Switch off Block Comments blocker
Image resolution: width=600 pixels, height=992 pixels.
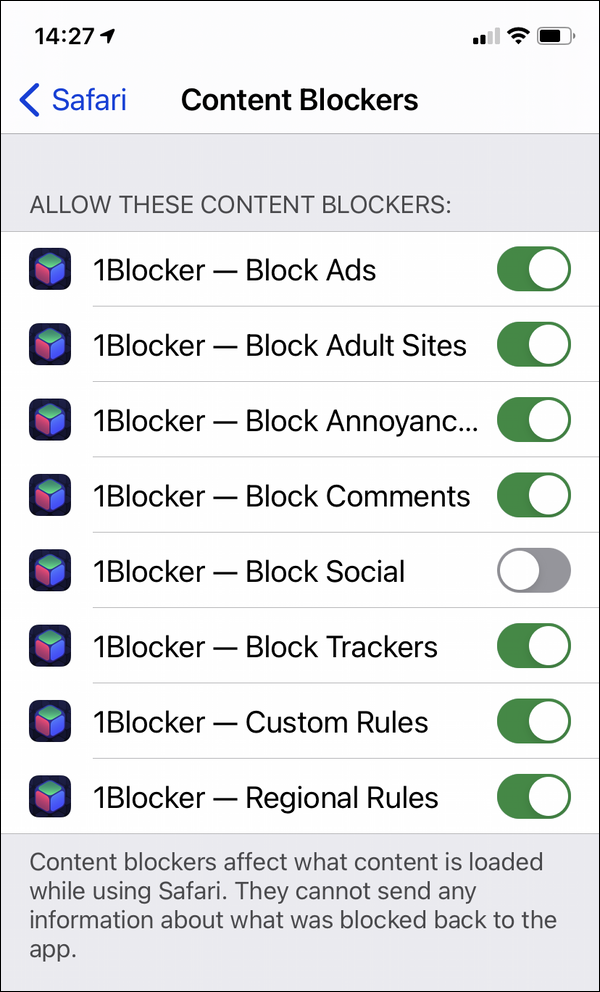533,496
